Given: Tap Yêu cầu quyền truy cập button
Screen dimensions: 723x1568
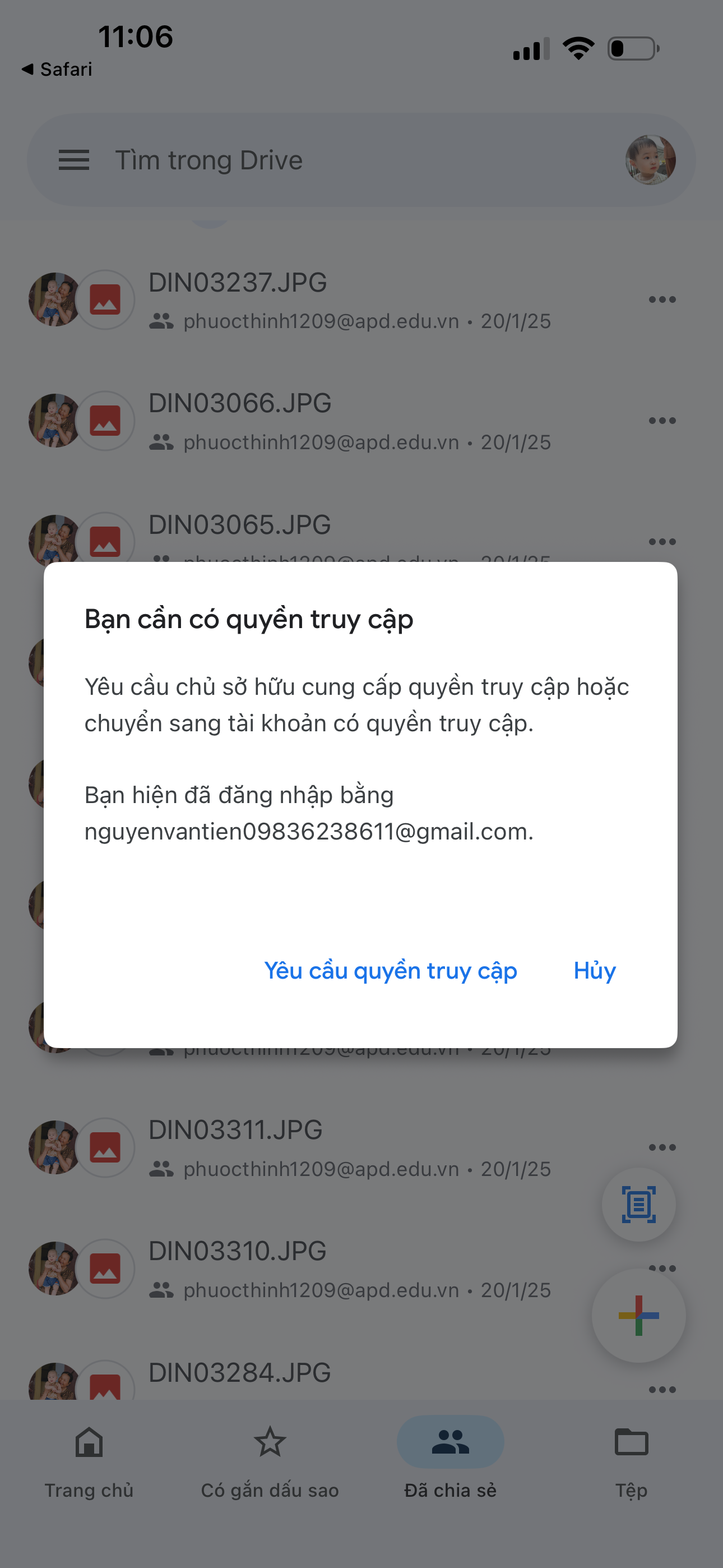Looking at the screenshot, I should 390,970.
